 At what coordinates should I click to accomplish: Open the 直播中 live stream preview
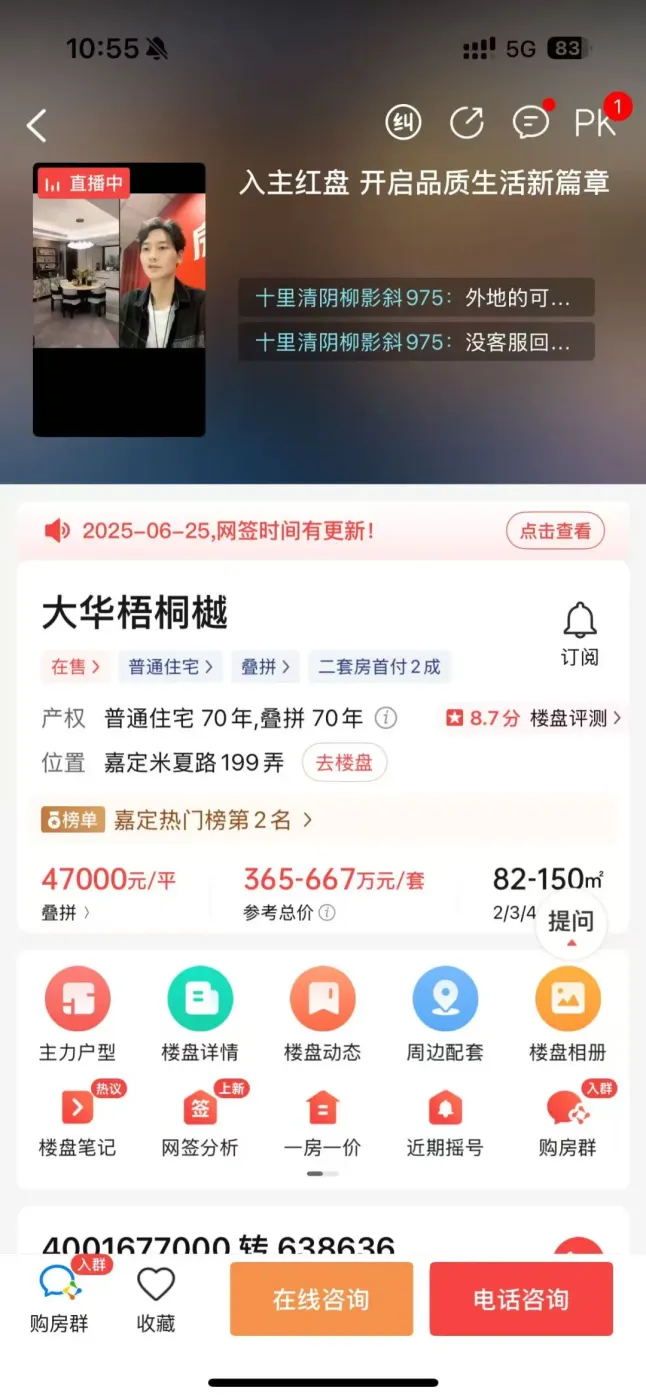click(x=119, y=299)
